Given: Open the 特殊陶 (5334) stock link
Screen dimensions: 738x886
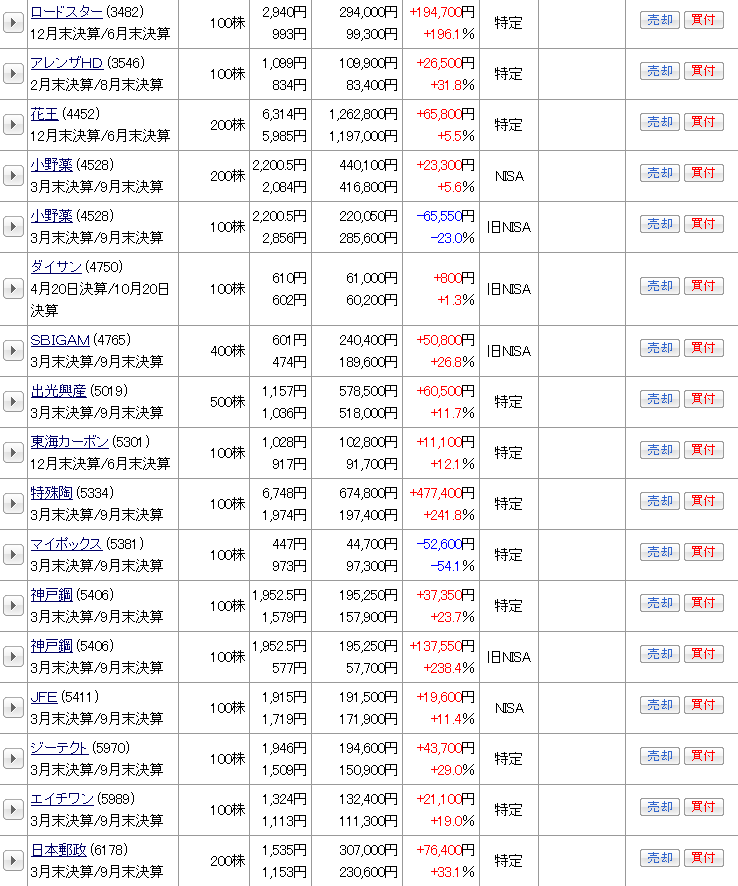Looking at the screenshot, I should tap(52, 493).
